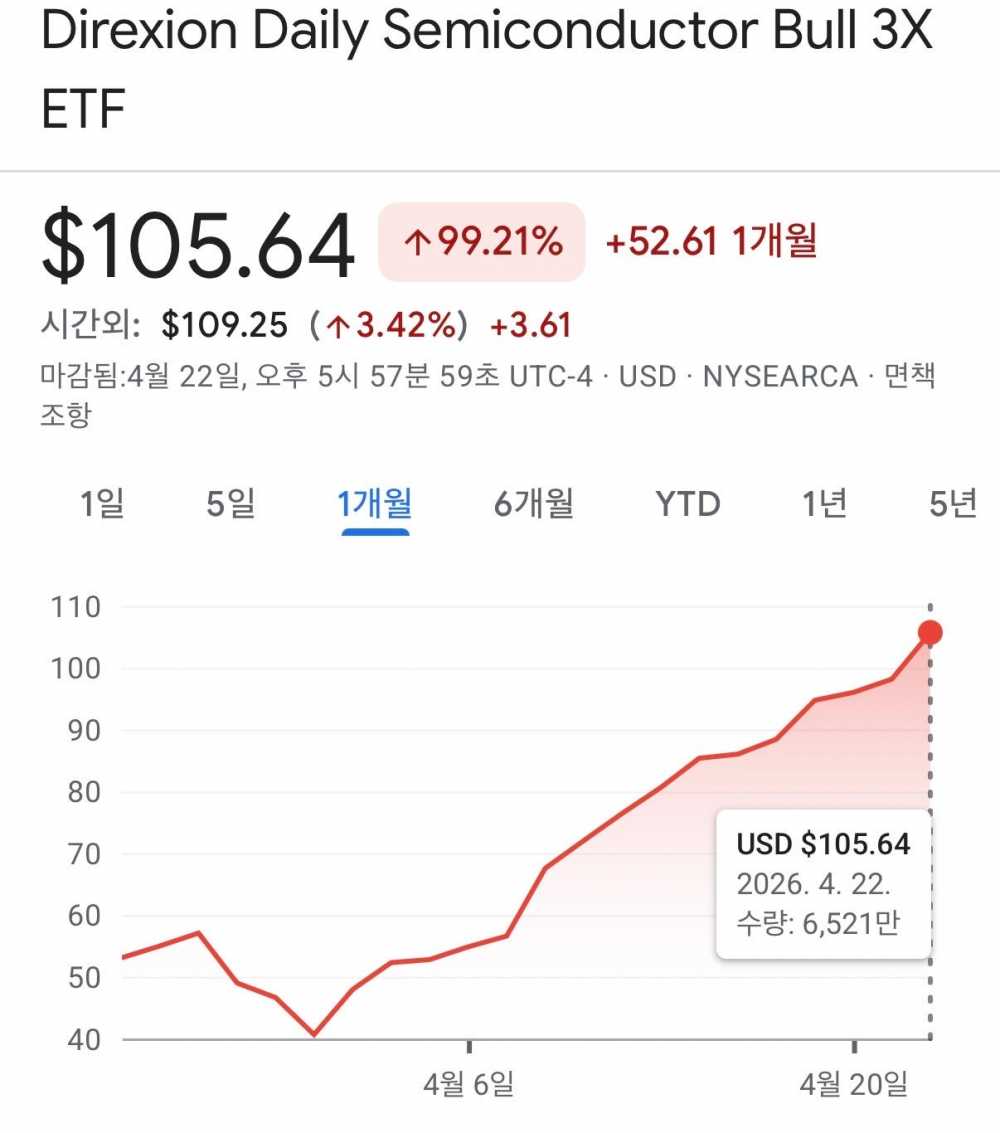This screenshot has width=1000, height=1133.
Task: Select the 1개월 range tab
Action: 375,504
